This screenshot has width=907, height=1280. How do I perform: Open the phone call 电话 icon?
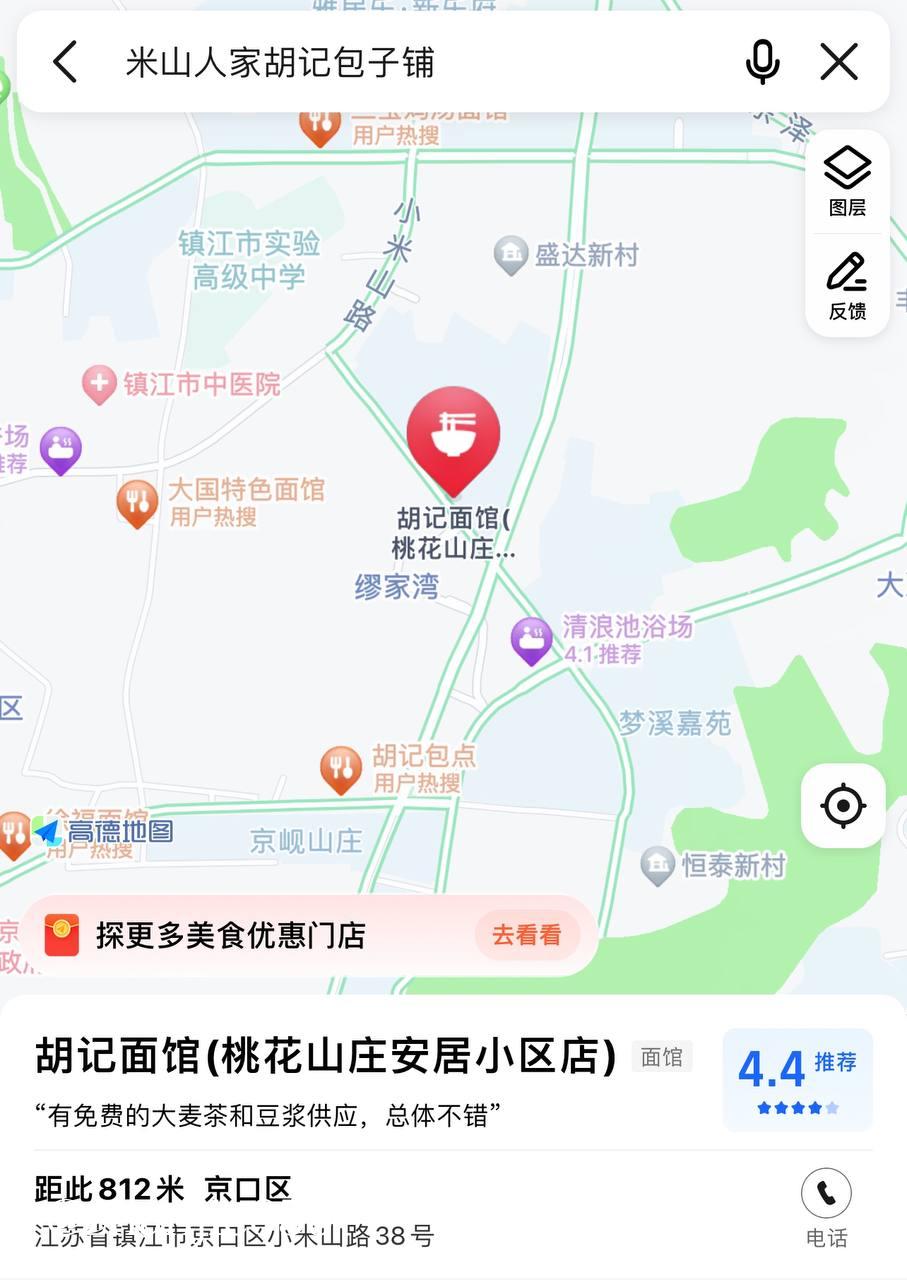pyautogui.click(x=826, y=1193)
